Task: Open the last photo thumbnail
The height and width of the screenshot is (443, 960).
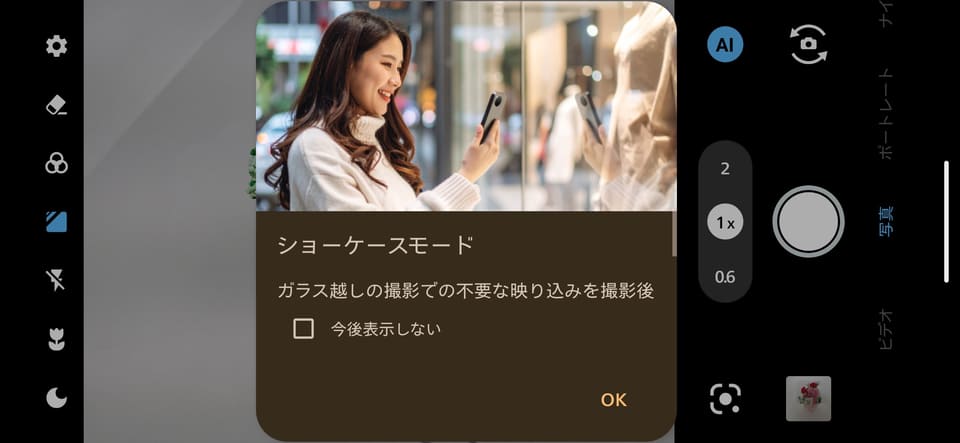Action: (x=808, y=398)
